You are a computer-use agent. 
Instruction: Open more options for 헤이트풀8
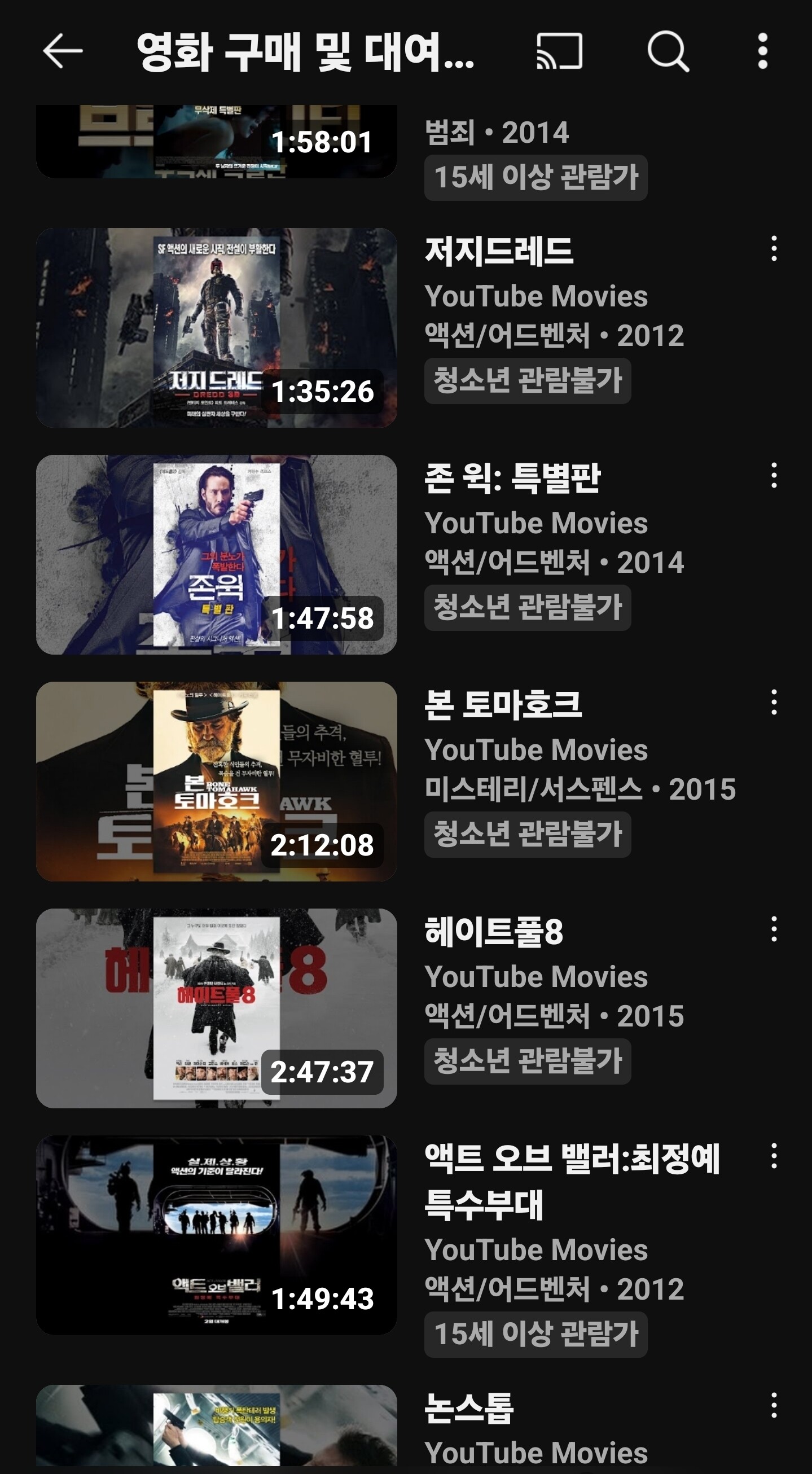coord(774,929)
